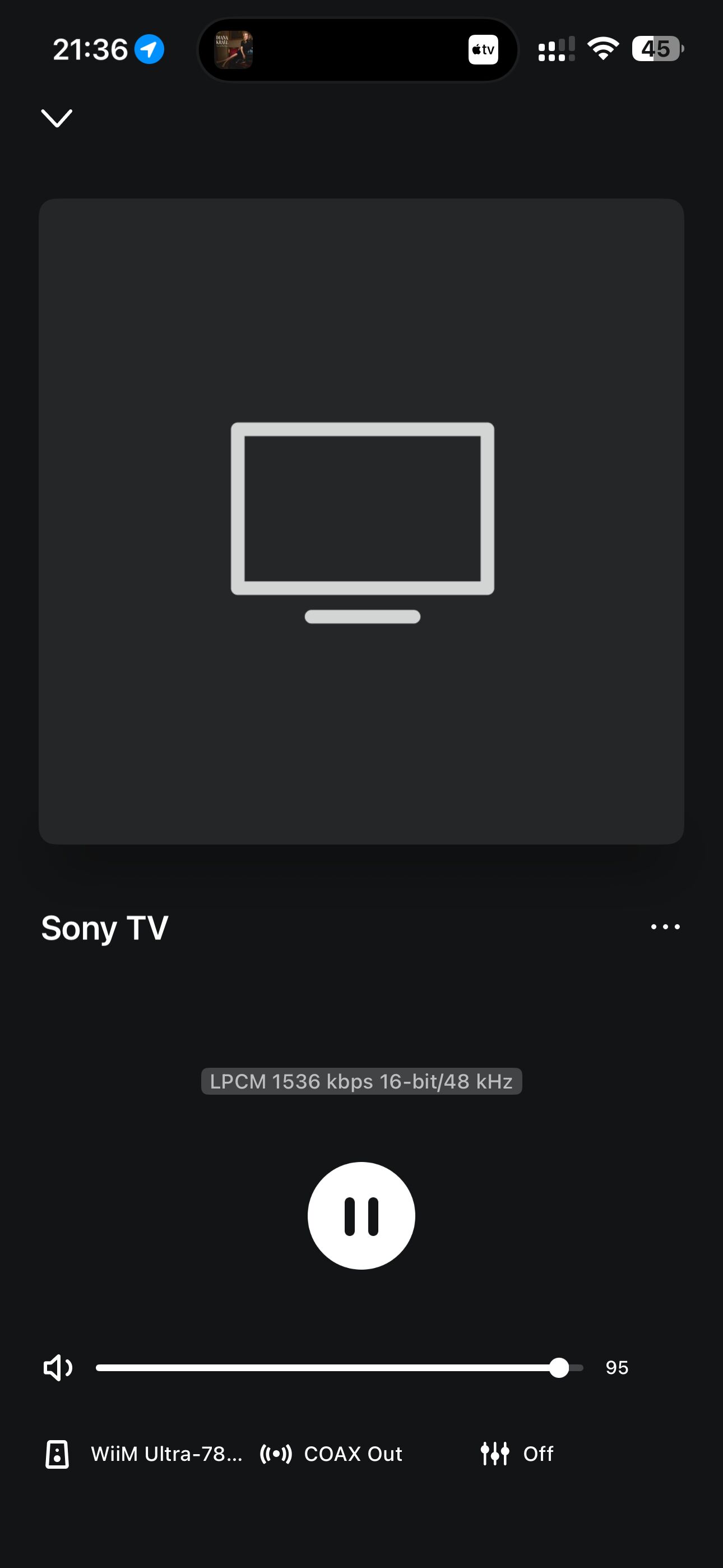Change the COAX Out audio output
The image size is (723, 1568).
[x=332, y=1454]
